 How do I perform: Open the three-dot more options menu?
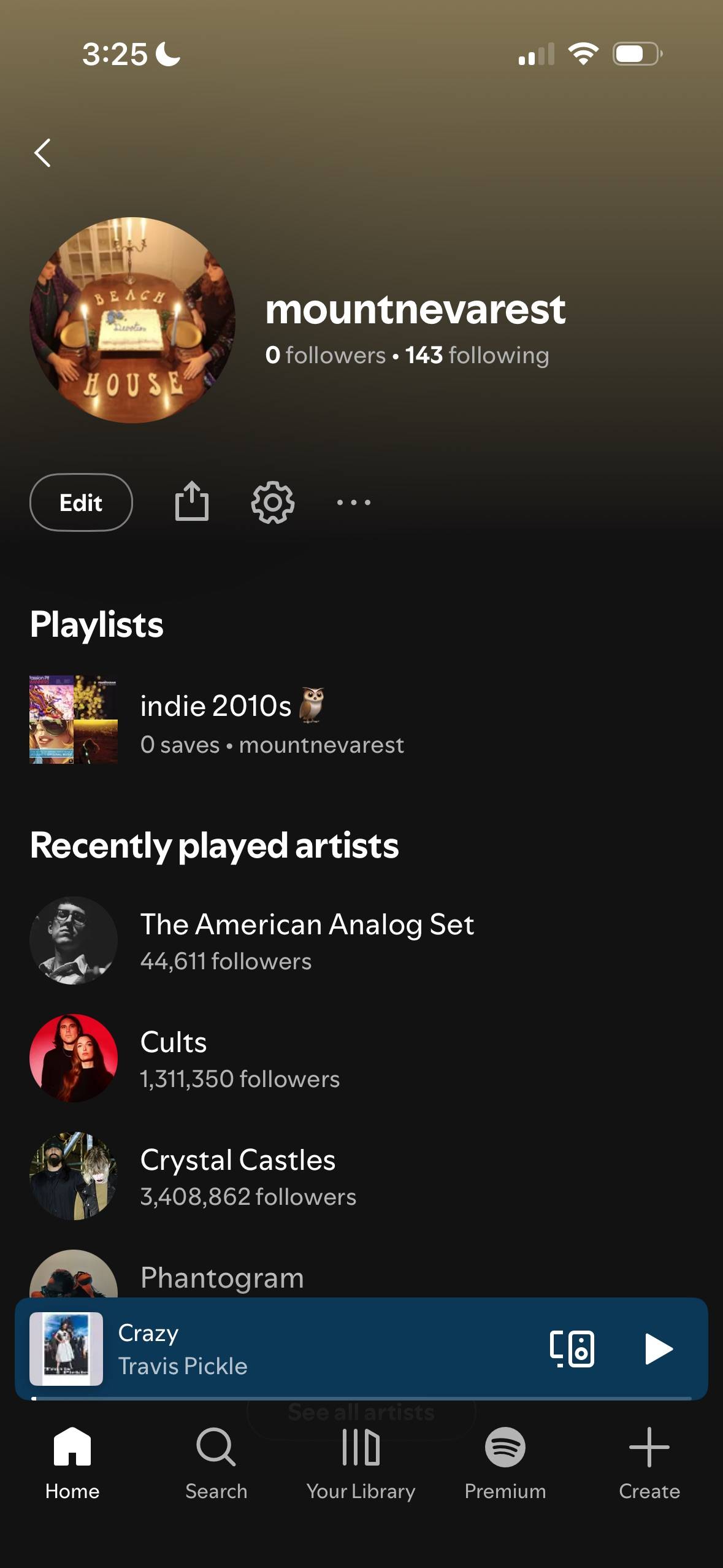coord(354,502)
